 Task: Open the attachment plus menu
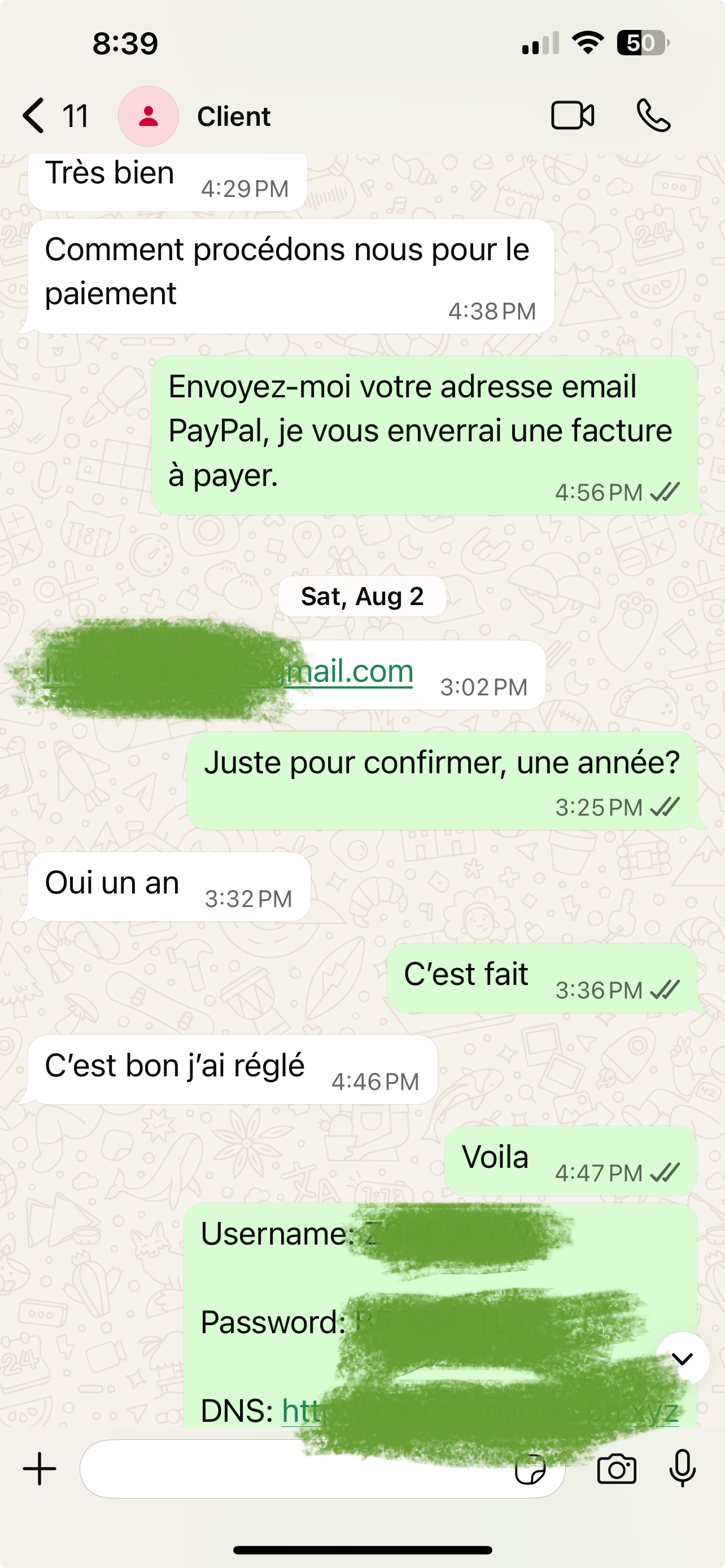(x=38, y=1468)
